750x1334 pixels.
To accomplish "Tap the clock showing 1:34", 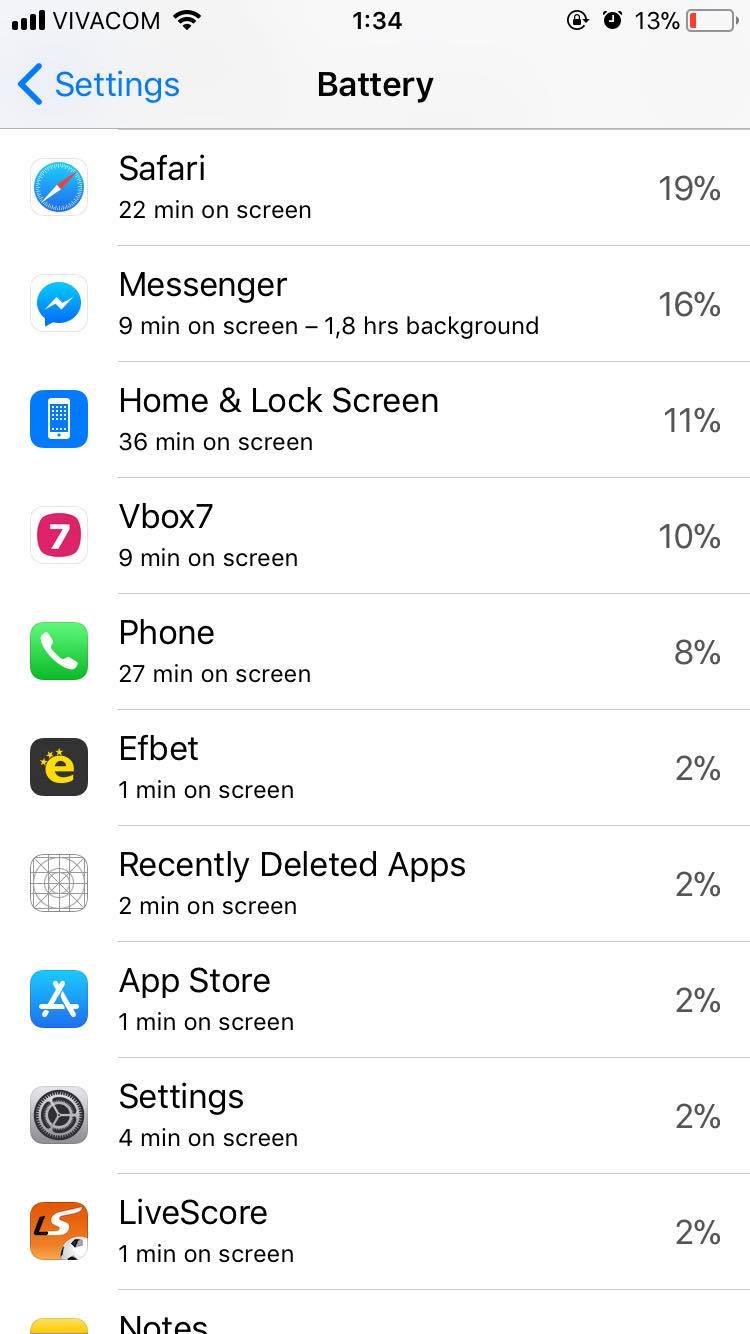I will pos(375,20).
